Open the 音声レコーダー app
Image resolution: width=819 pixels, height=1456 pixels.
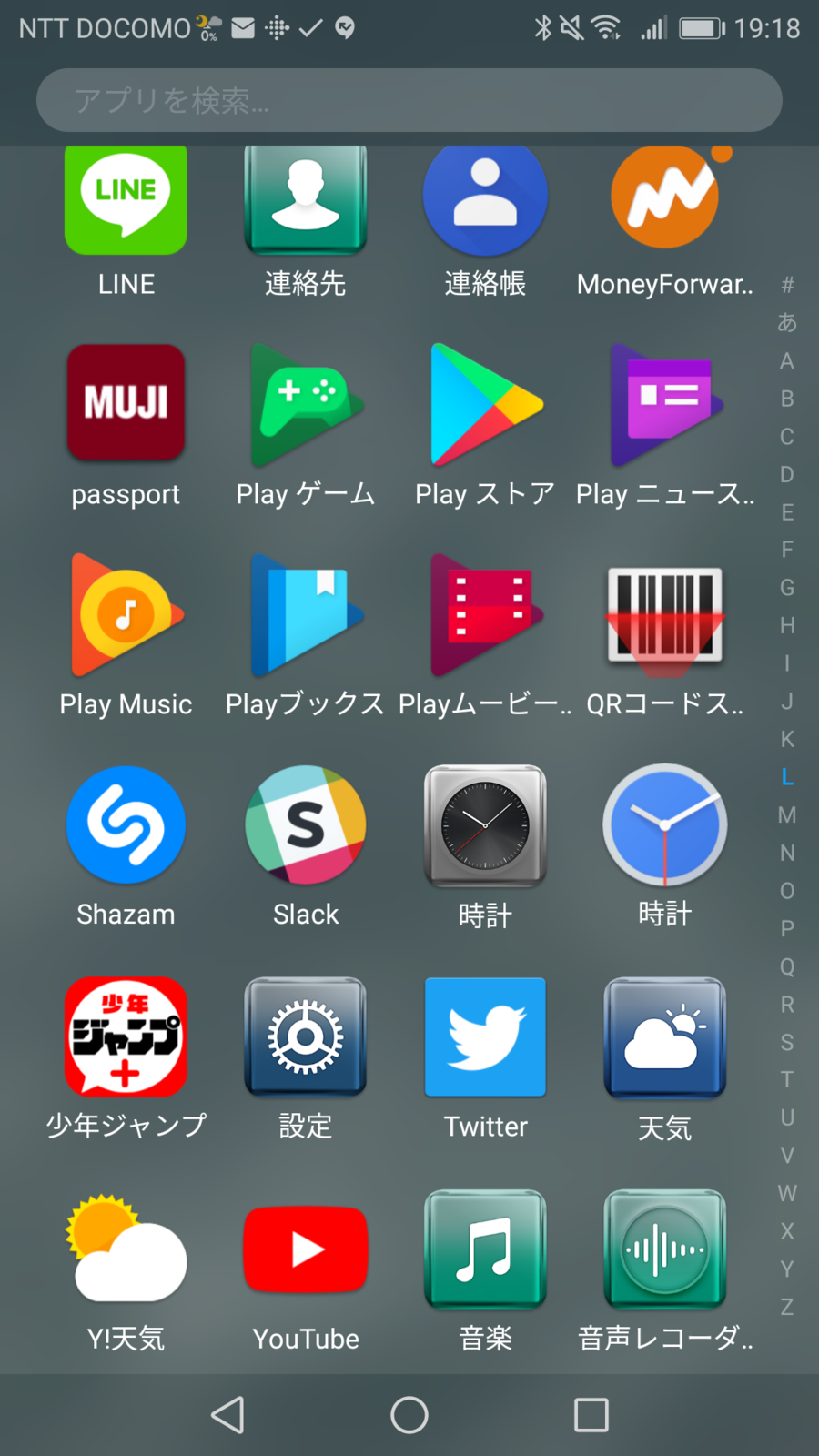pyautogui.click(x=665, y=1249)
